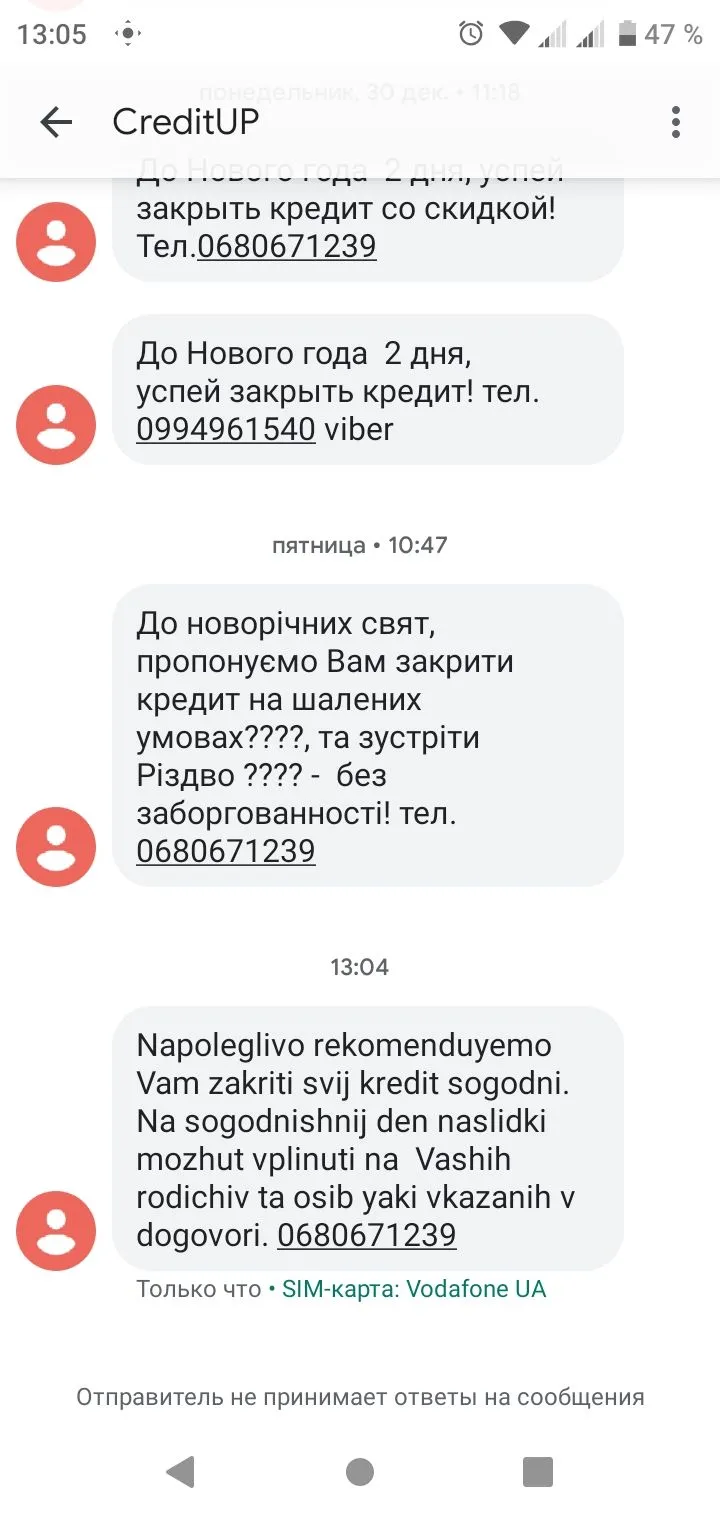Viewport: 720px width, 1520px height.
Task: Open sender avatar beside the 13:04 message
Action: pos(56,1231)
